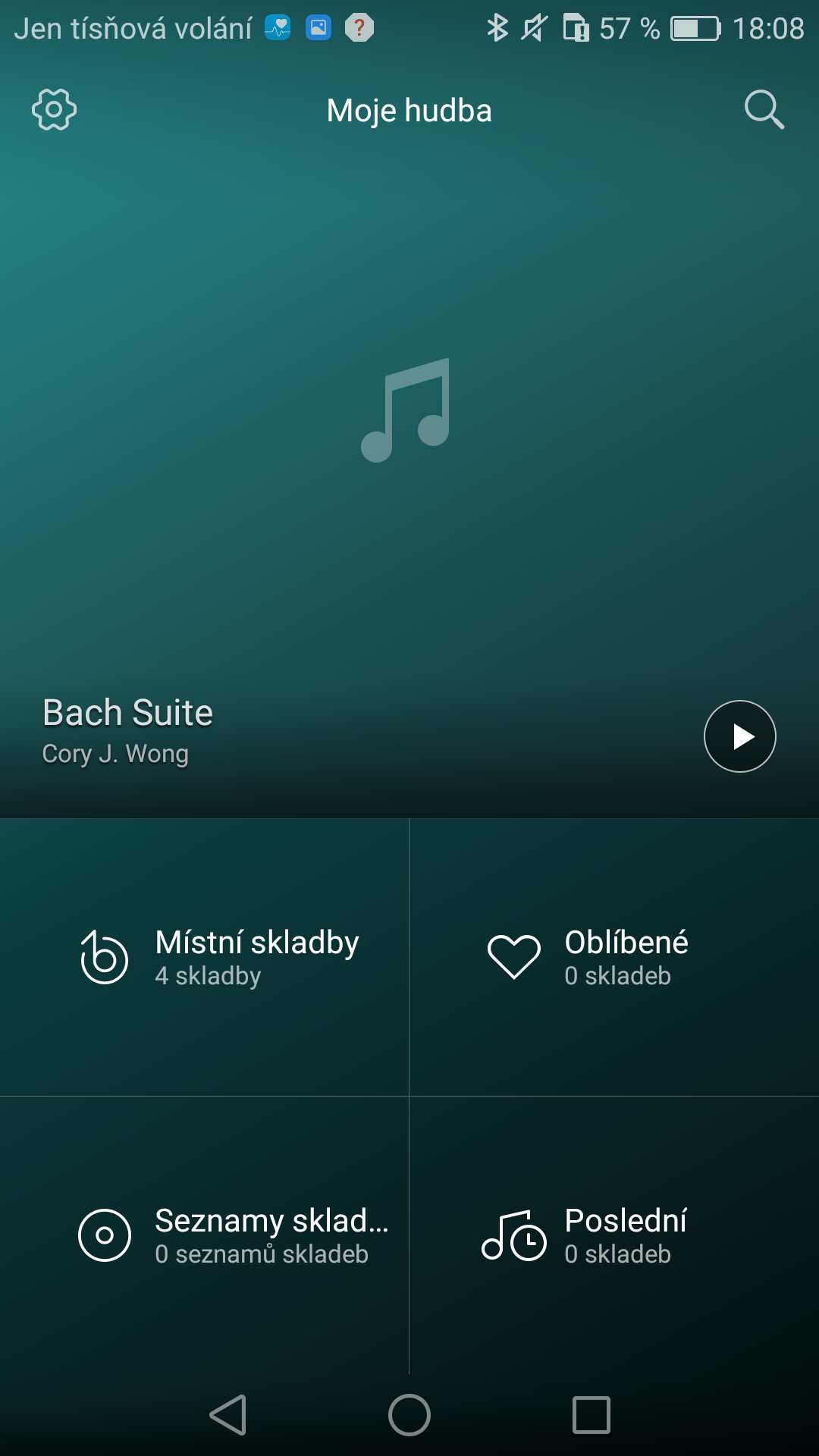This screenshot has width=819, height=1456.
Task: Open the search magnifier icon
Action: [x=764, y=110]
